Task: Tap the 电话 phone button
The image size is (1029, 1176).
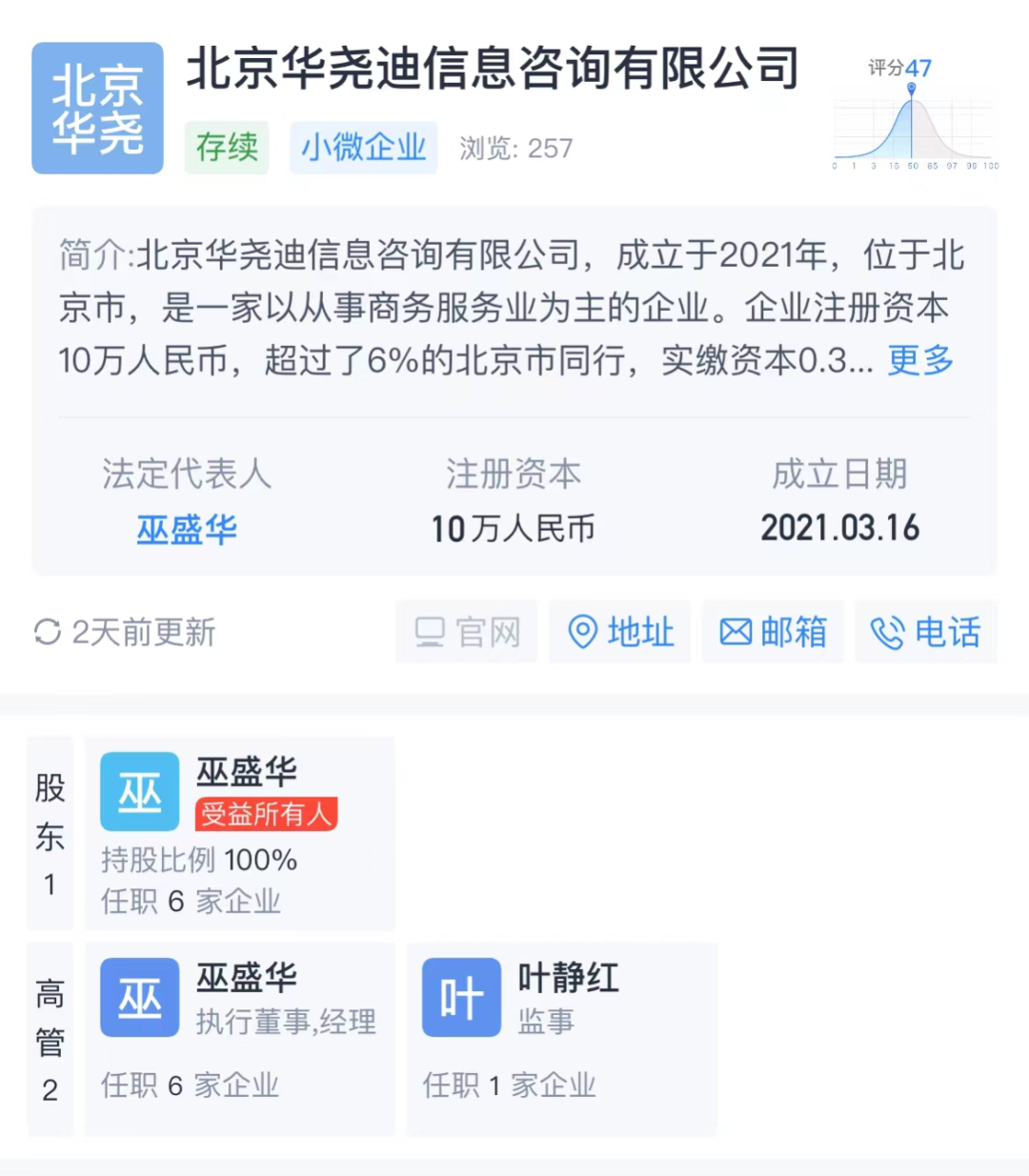Action: coord(925,632)
